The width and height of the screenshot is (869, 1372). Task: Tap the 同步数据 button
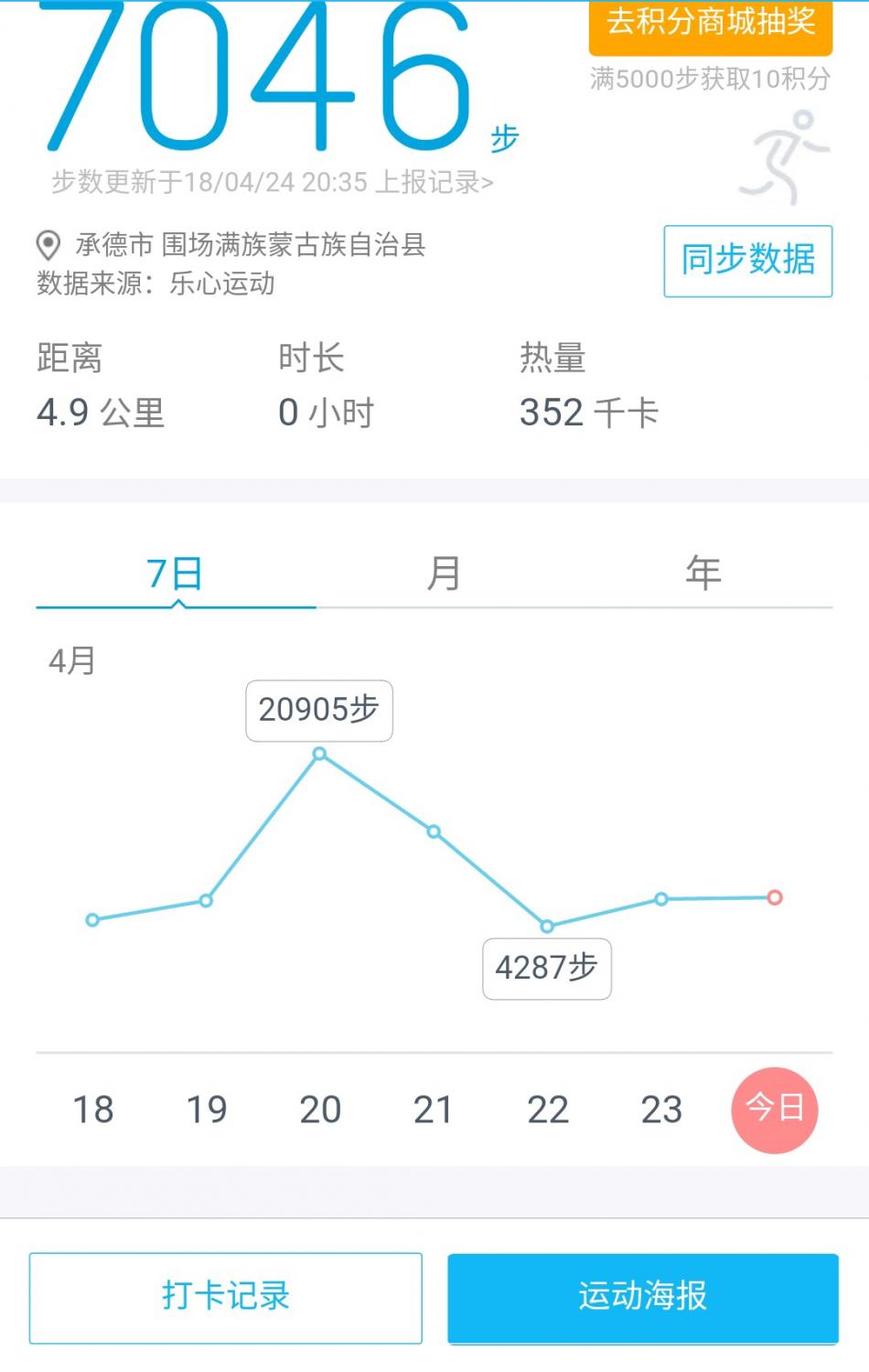point(747,261)
